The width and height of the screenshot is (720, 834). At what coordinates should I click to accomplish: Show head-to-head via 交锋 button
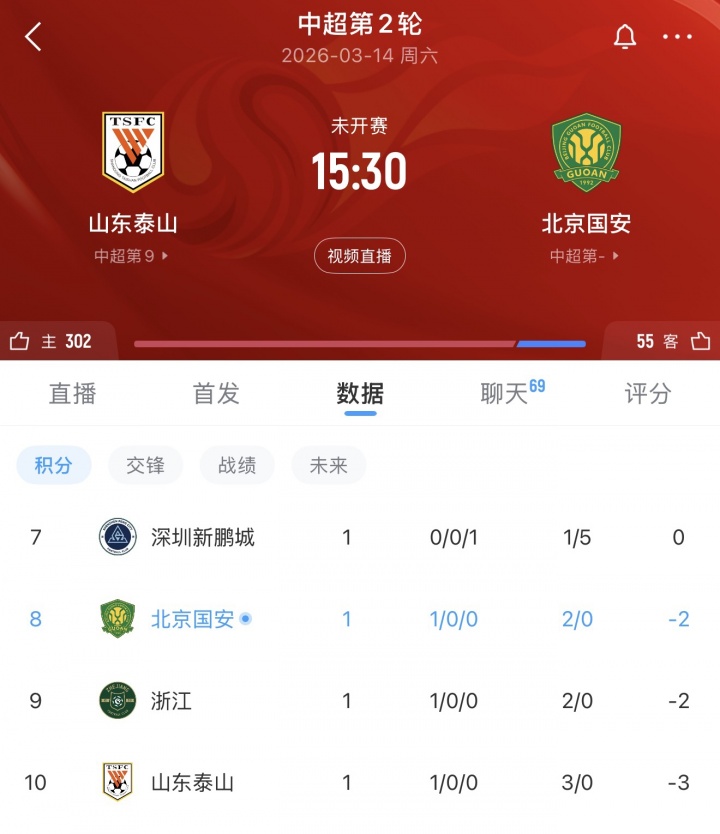point(145,465)
